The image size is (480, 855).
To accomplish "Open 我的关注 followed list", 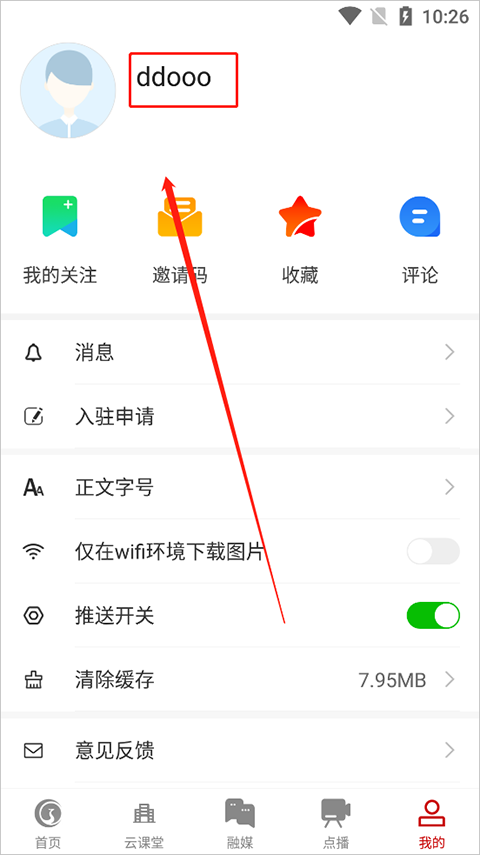I will 60,240.
